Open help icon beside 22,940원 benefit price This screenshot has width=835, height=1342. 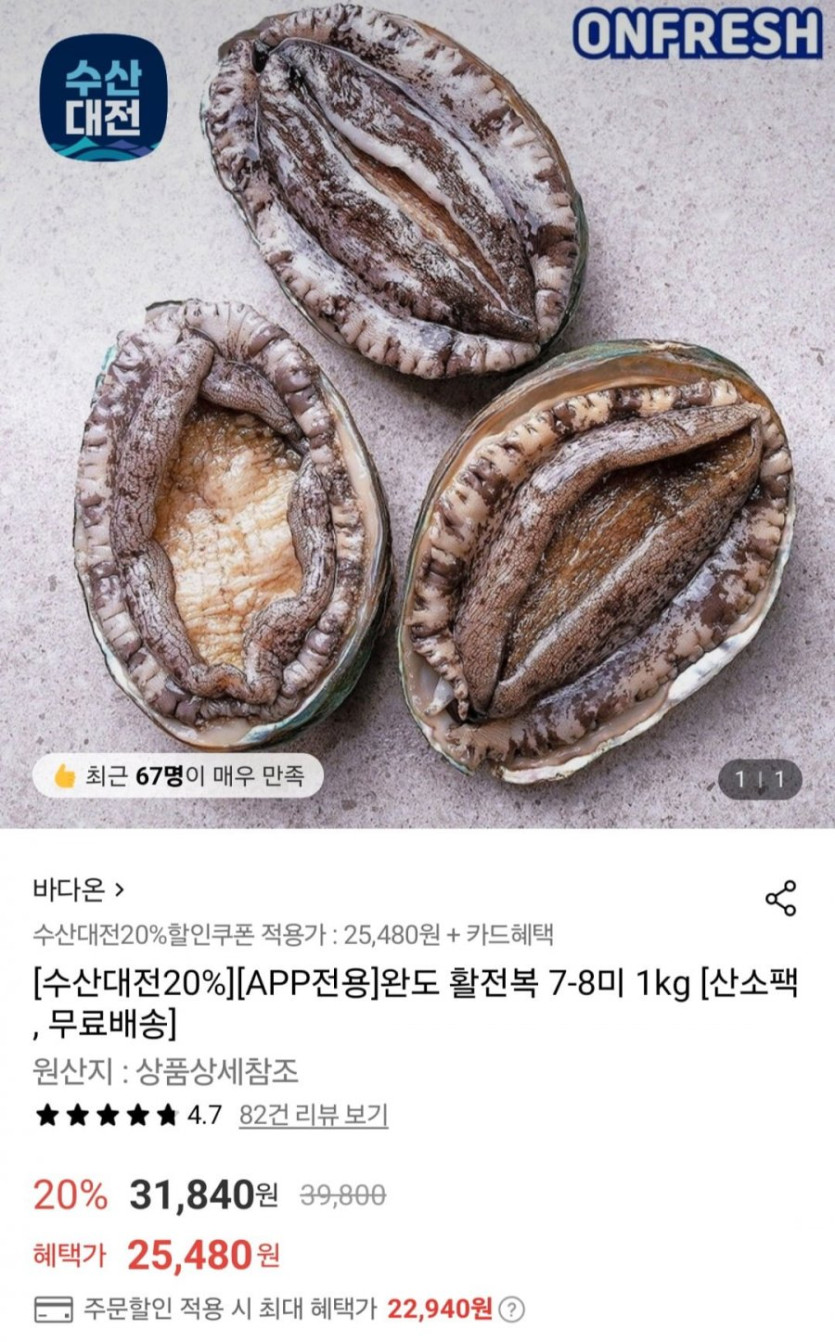click(x=511, y=1308)
